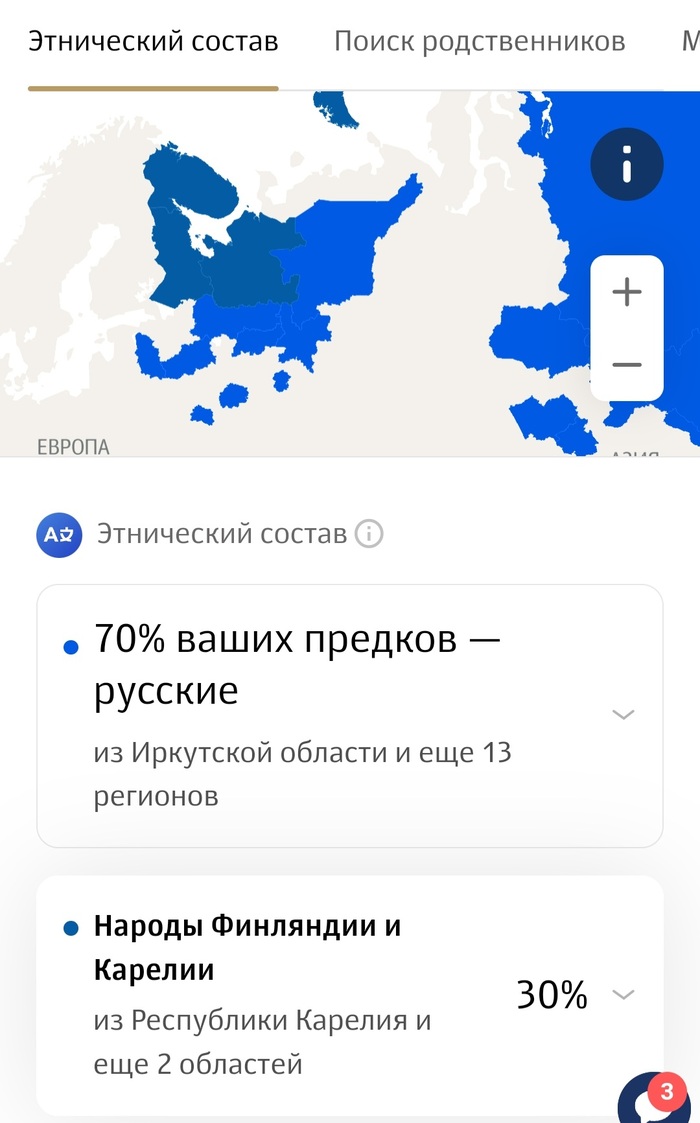The image size is (700, 1123).
Task: Zoom in on the map
Action: click(627, 292)
